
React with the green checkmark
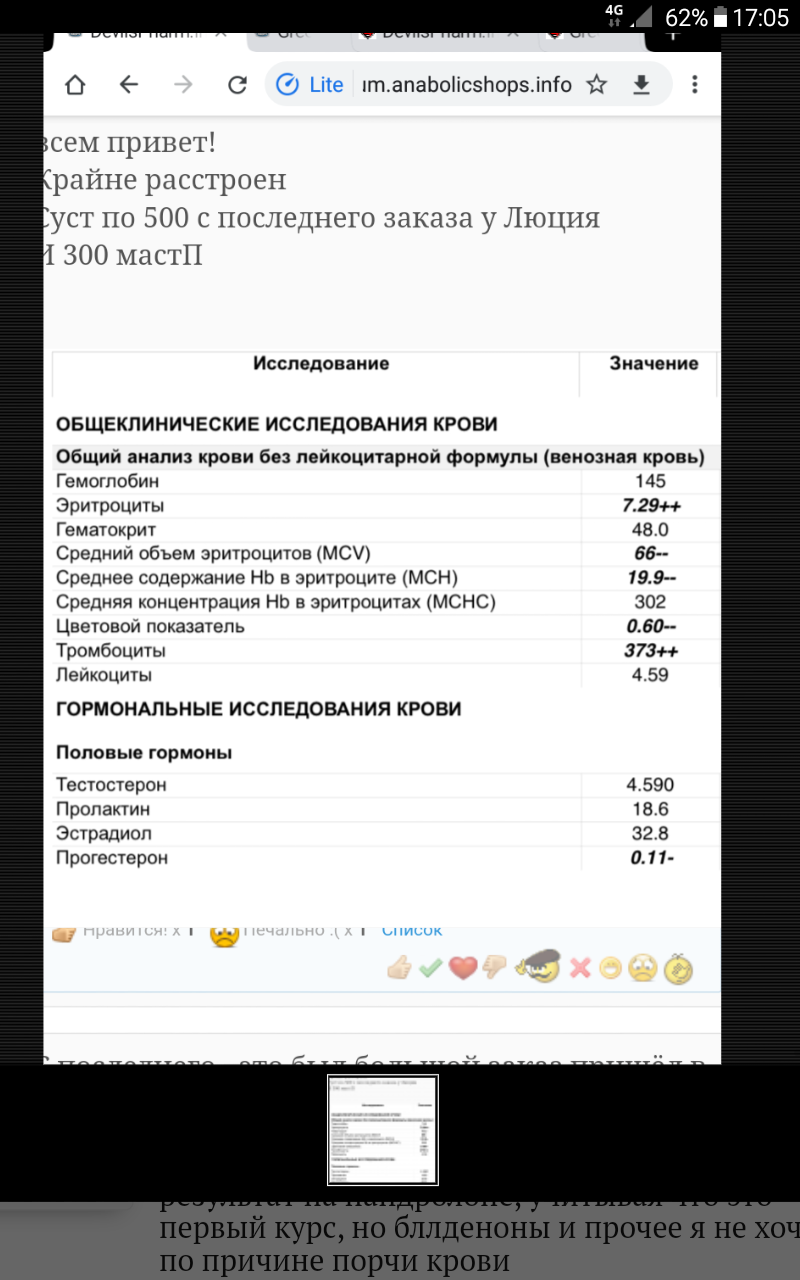coord(431,967)
